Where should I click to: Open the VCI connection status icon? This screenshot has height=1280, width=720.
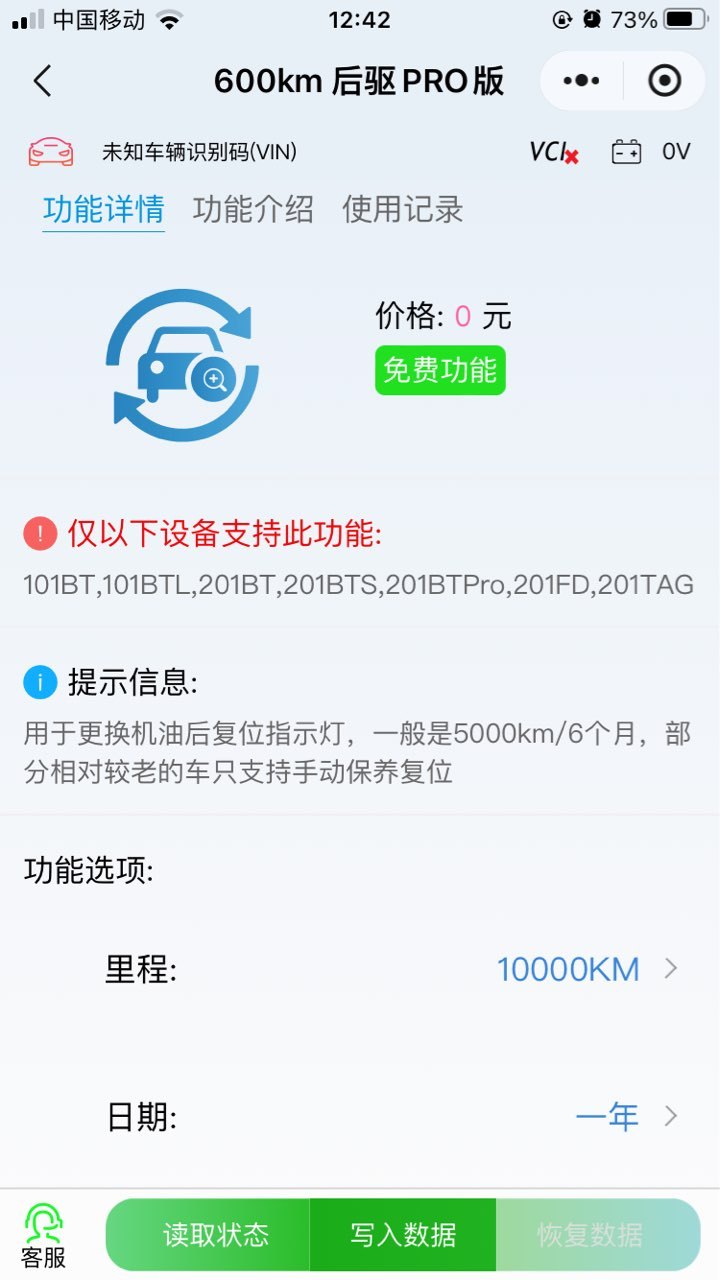(x=554, y=152)
